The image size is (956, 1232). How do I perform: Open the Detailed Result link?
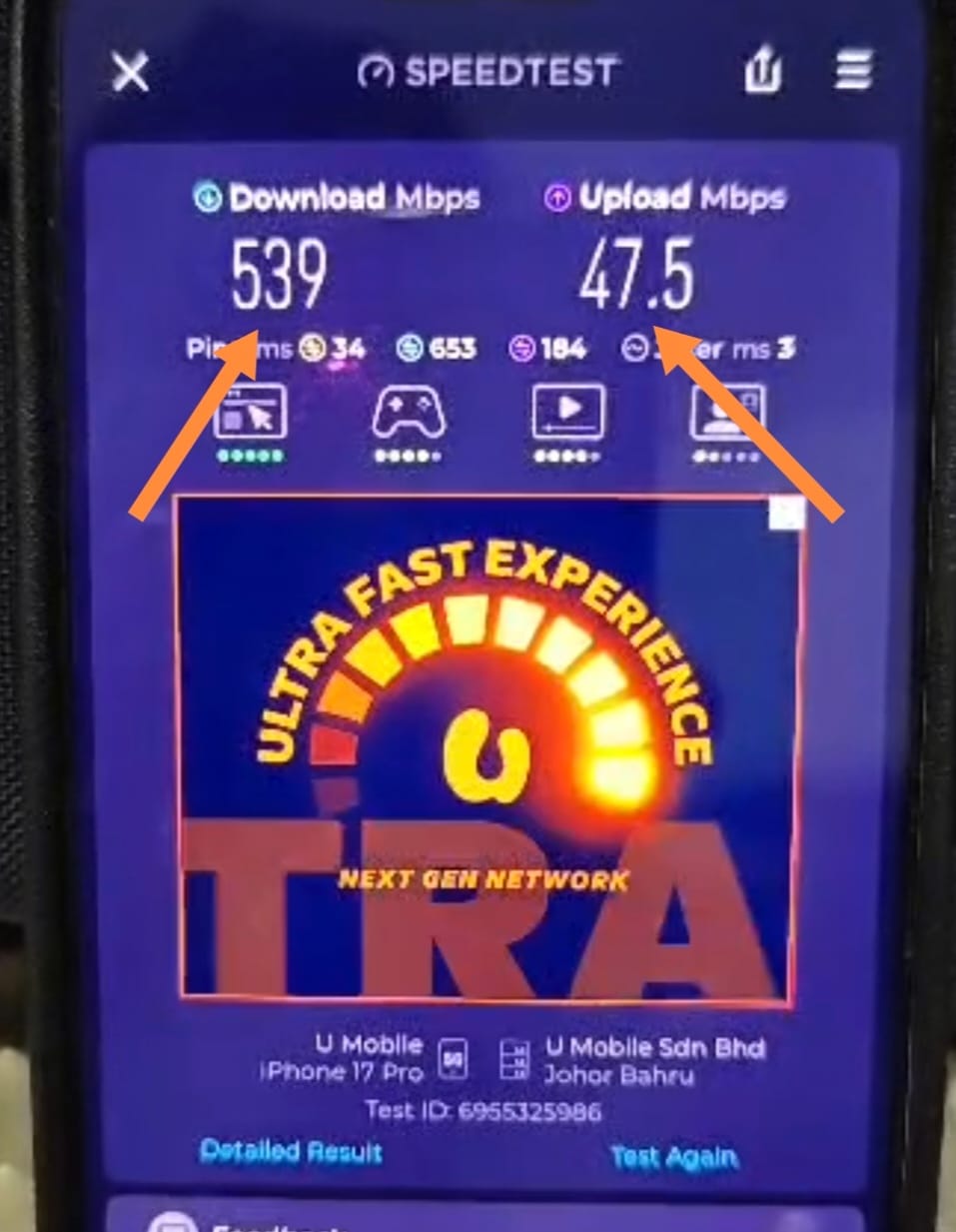(291, 1151)
